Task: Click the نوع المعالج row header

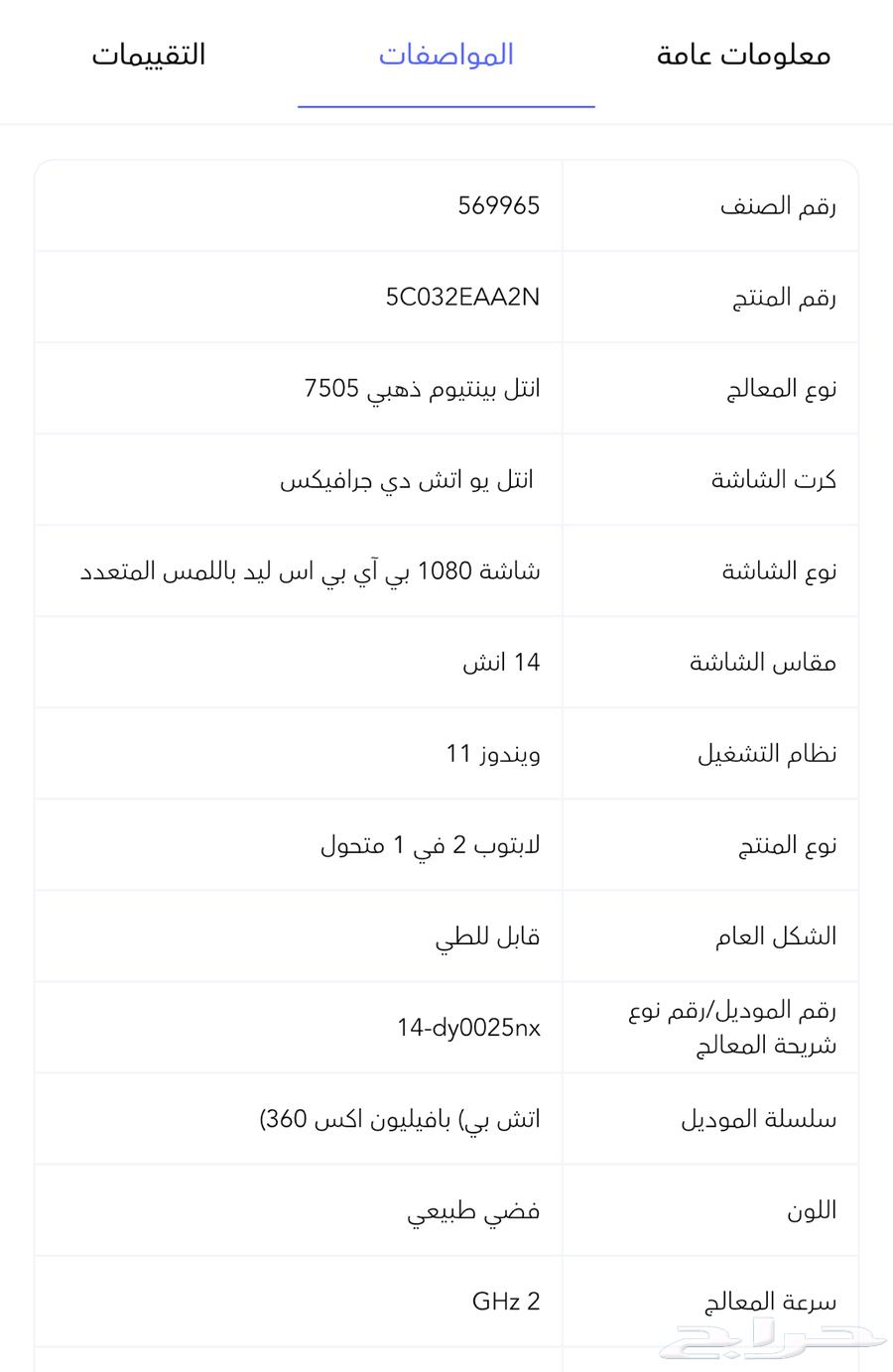Action: (782, 388)
